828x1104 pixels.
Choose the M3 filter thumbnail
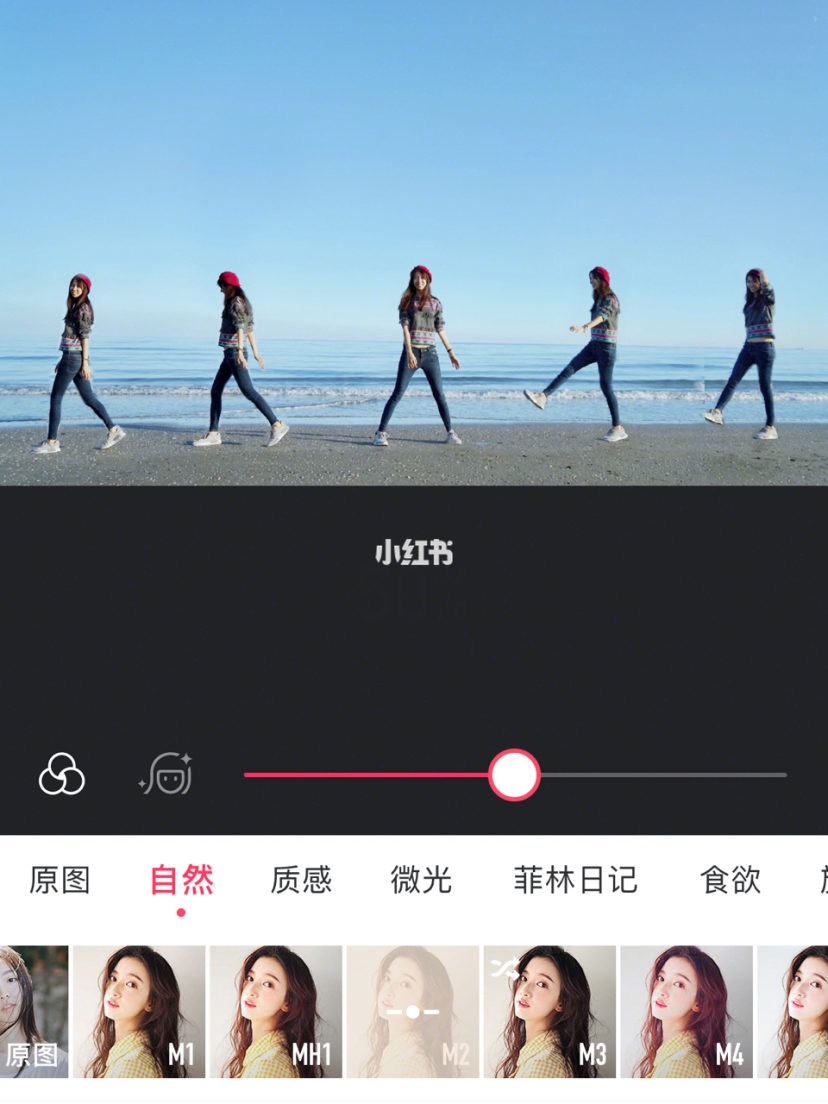coord(550,1011)
